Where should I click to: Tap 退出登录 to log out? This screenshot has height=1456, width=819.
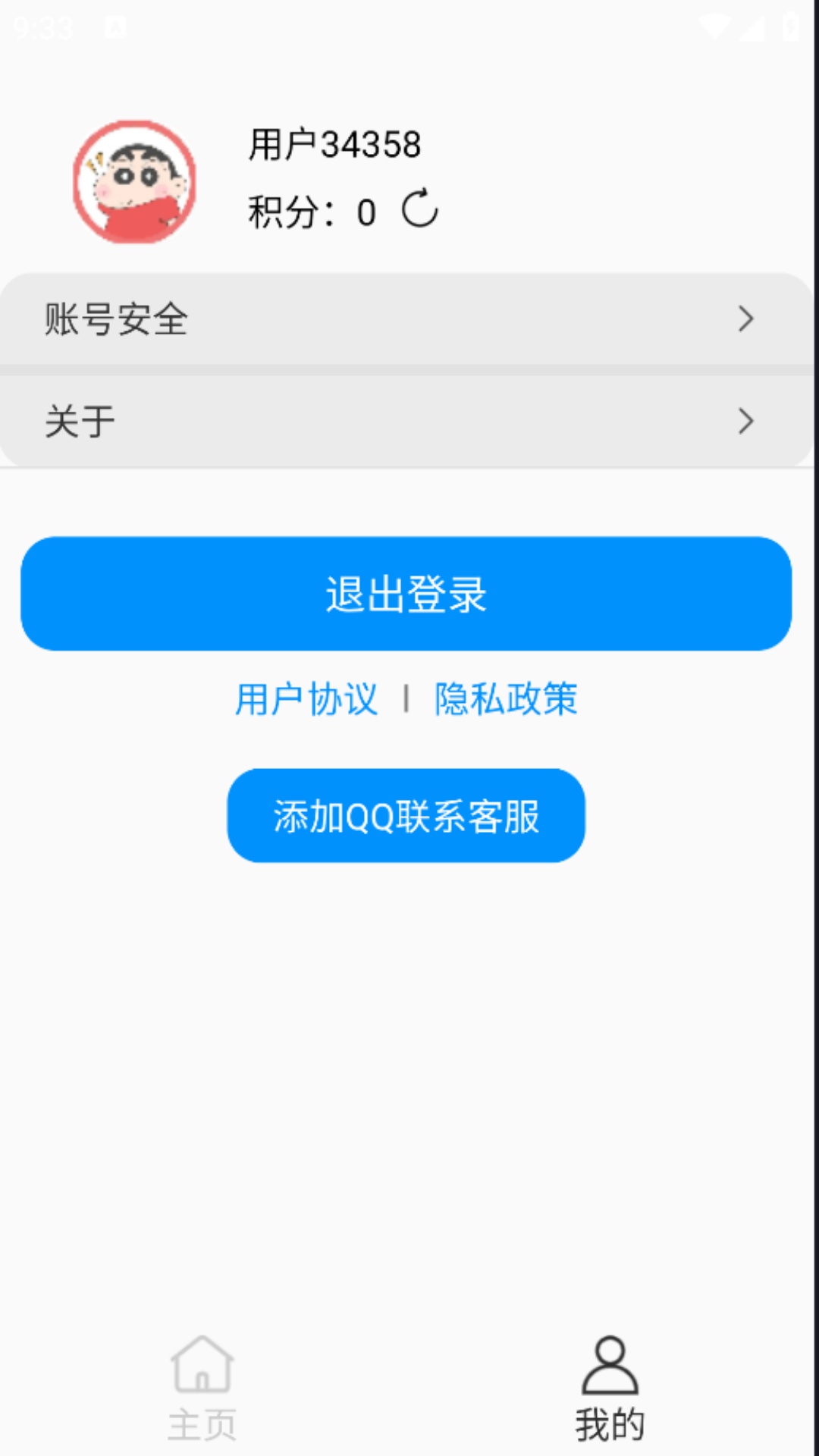pyautogui.click(x=406, y=594)
